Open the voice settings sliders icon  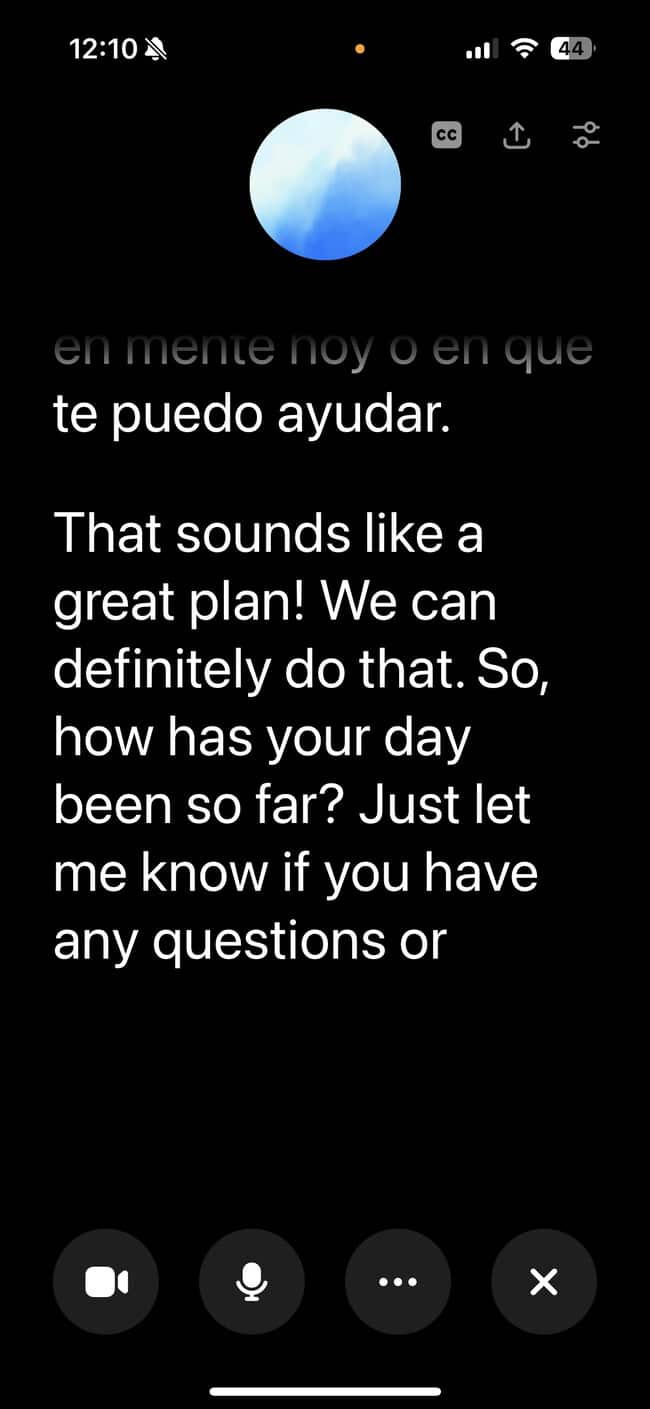tap(586, 135)
